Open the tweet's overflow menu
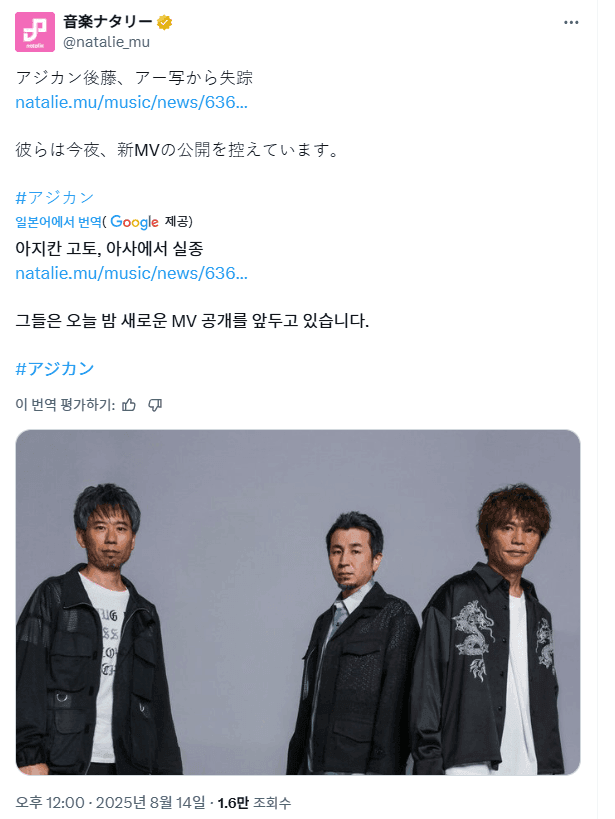Image resolution: width=615 pixels, height=819 pixels. click(x=570, y=21)
